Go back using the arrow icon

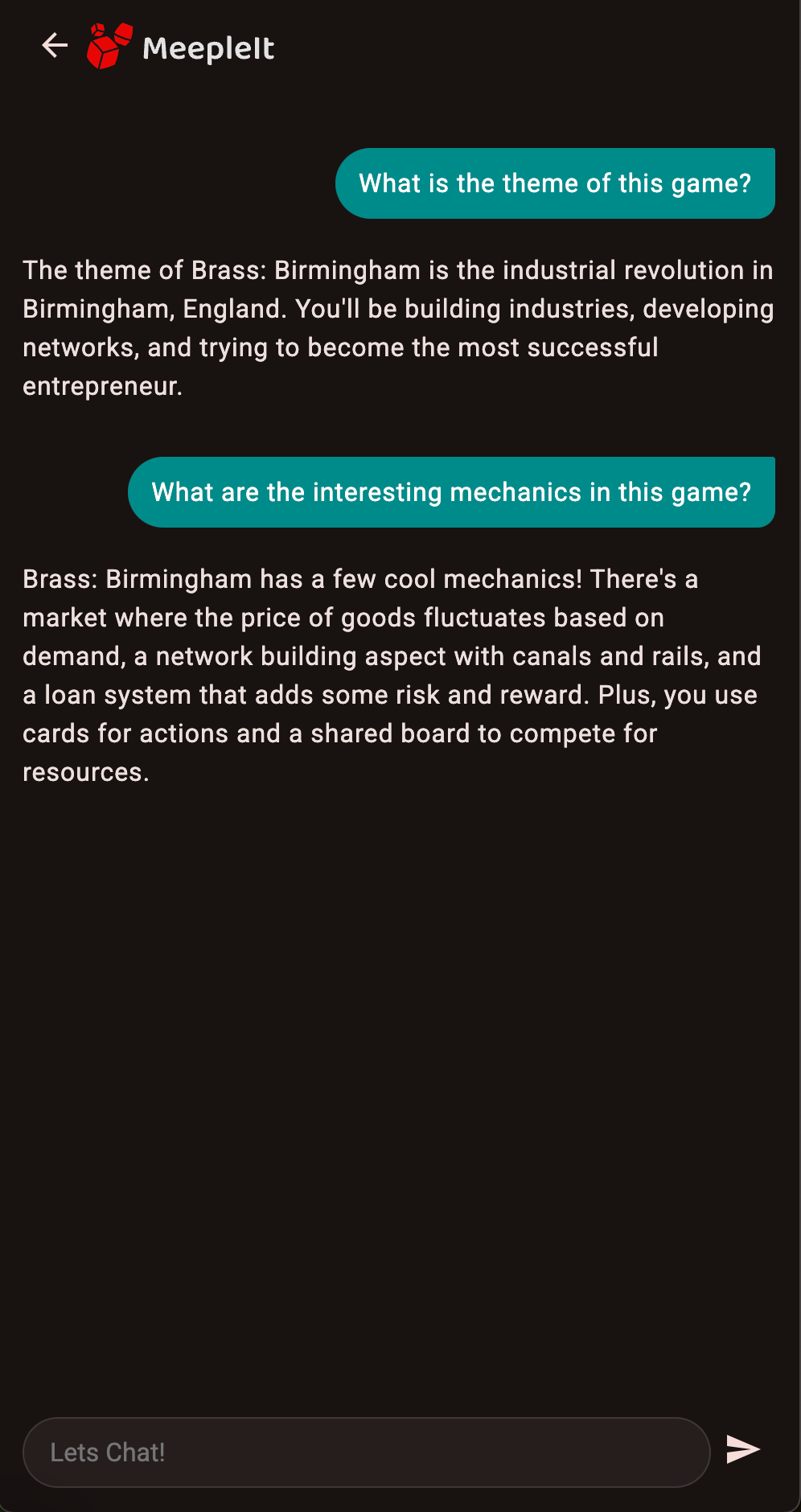(x=55, y=46)
